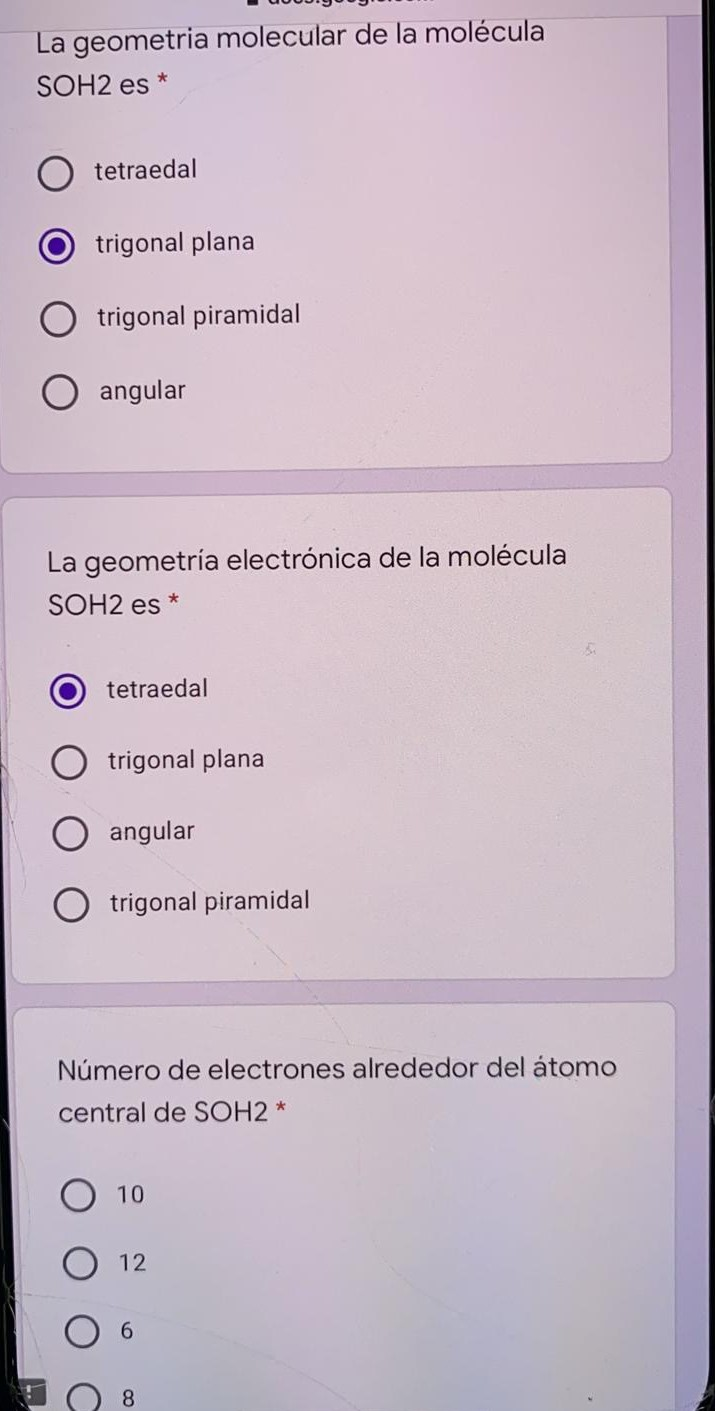Choose 'trigonal plana' for geometría molecular

coord(57,246)
